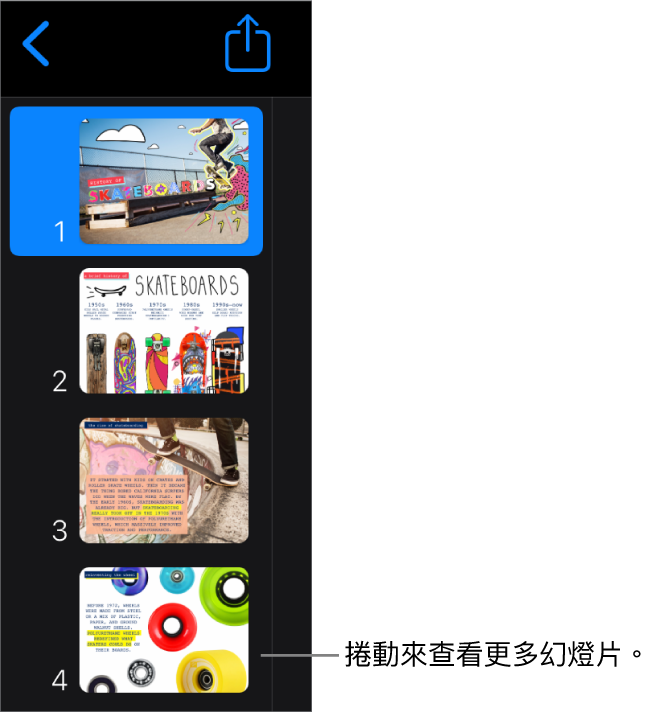Screen dimensions: 654x713
Task: Choose slide 4 with colorful wheels
Action: (x=163, y=630)
